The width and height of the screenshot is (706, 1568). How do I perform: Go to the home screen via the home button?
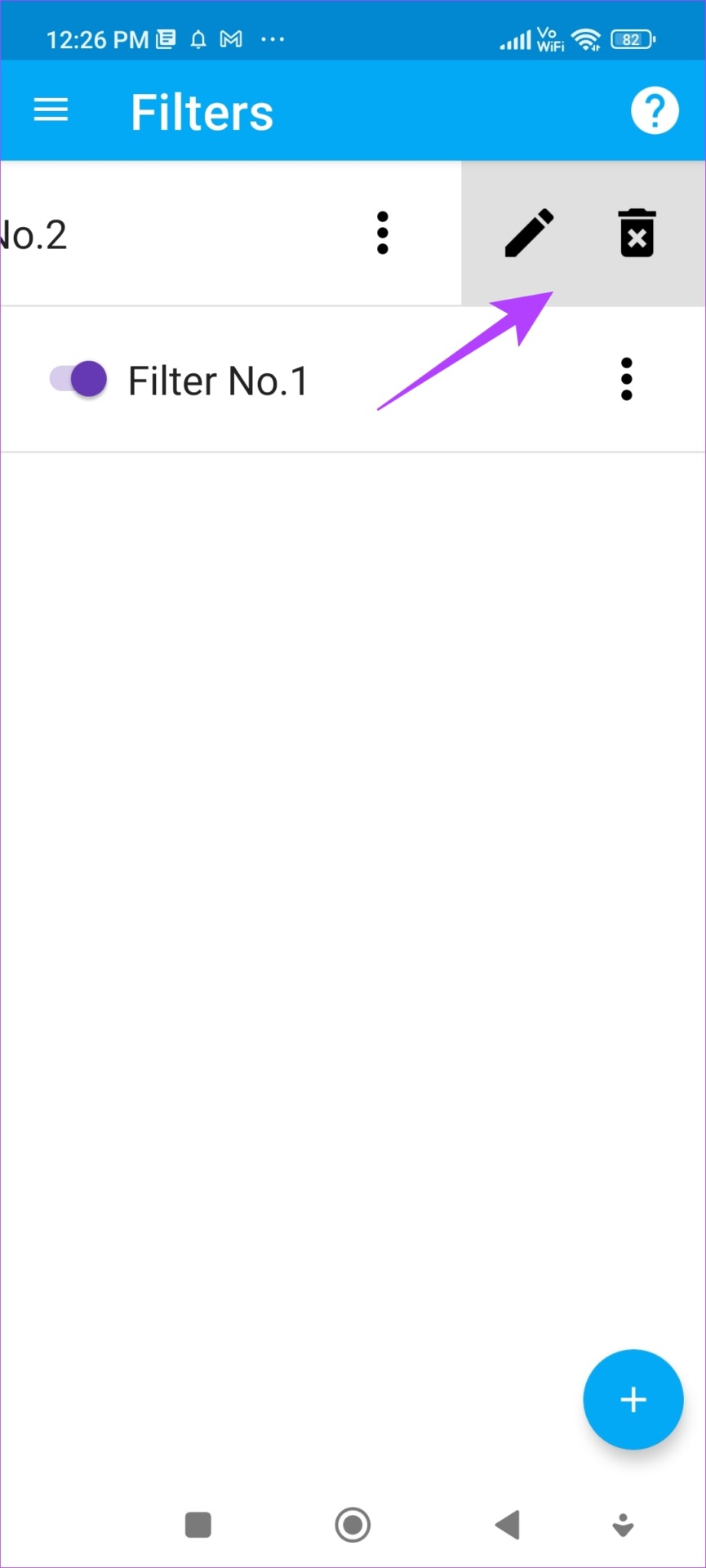(x=353, y=1525)
